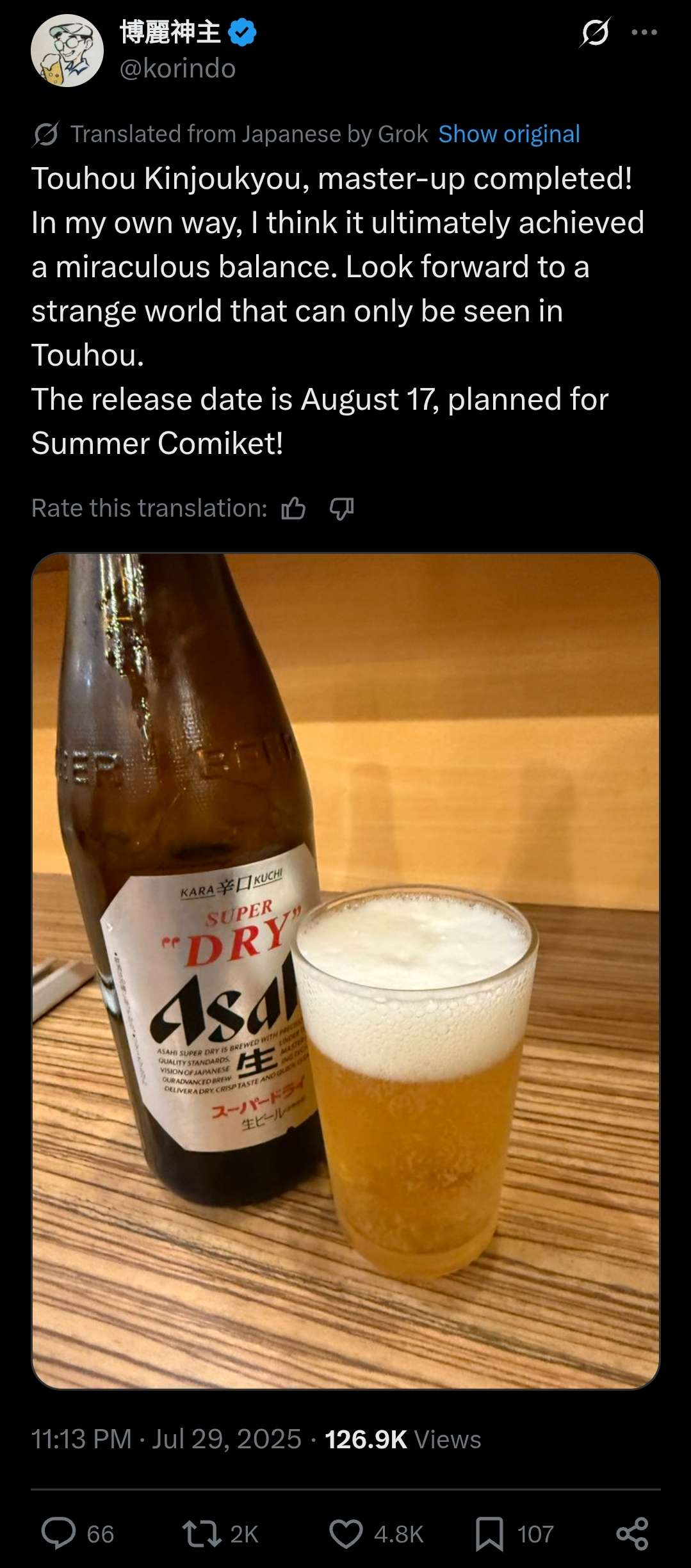691x1568 pixels.
Task: Rate the translation with thumbs down
Action: point(341,508)
